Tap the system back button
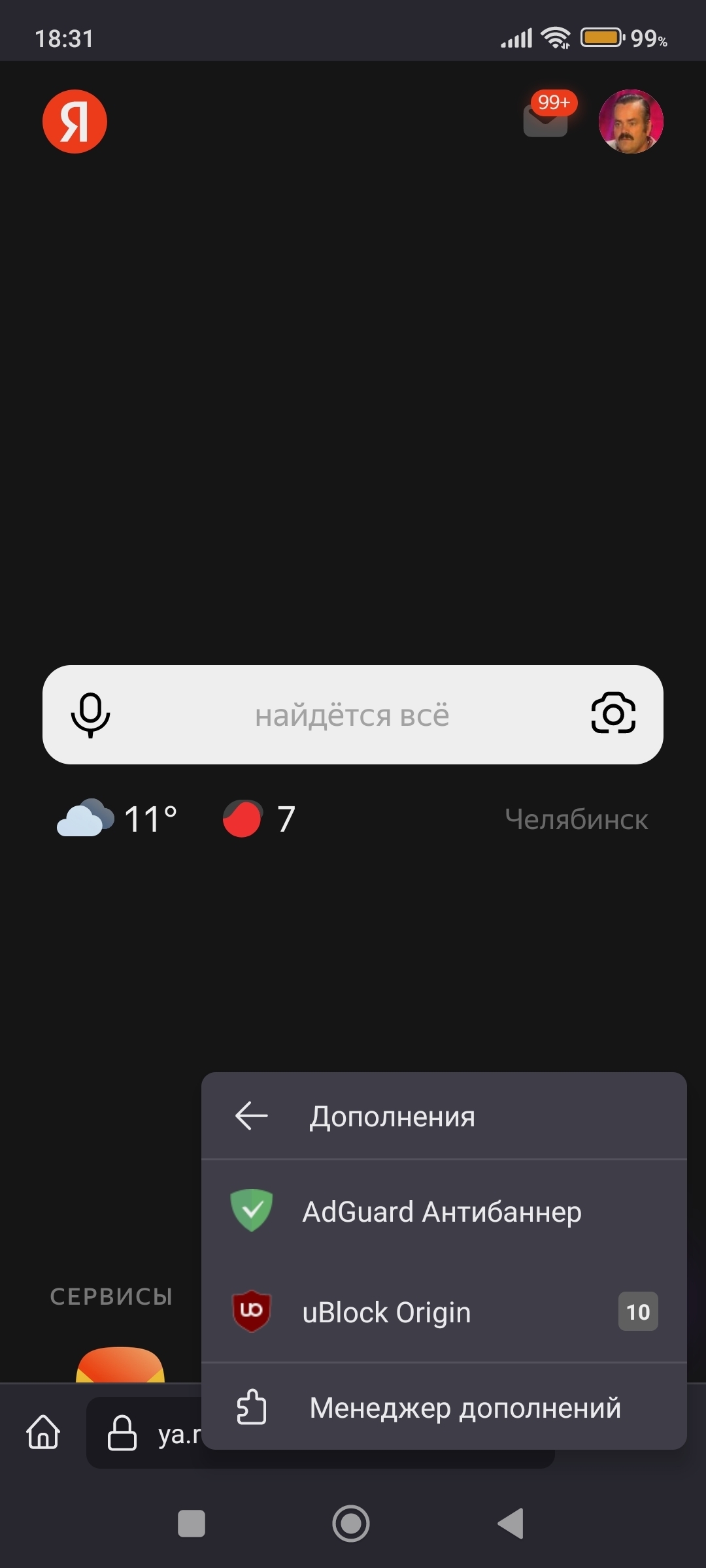This screenshot has height=1568, width=706. click(511, 1524)
